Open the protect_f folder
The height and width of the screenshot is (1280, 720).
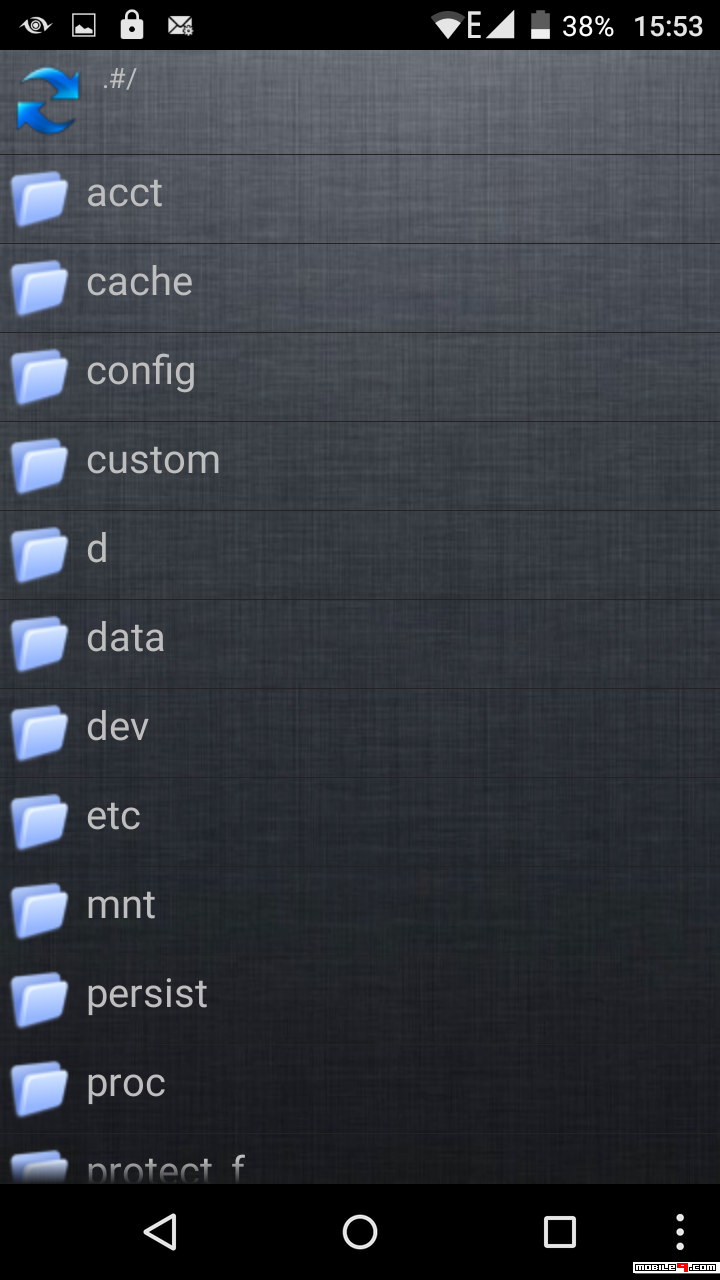click(x=360, y=1159)
